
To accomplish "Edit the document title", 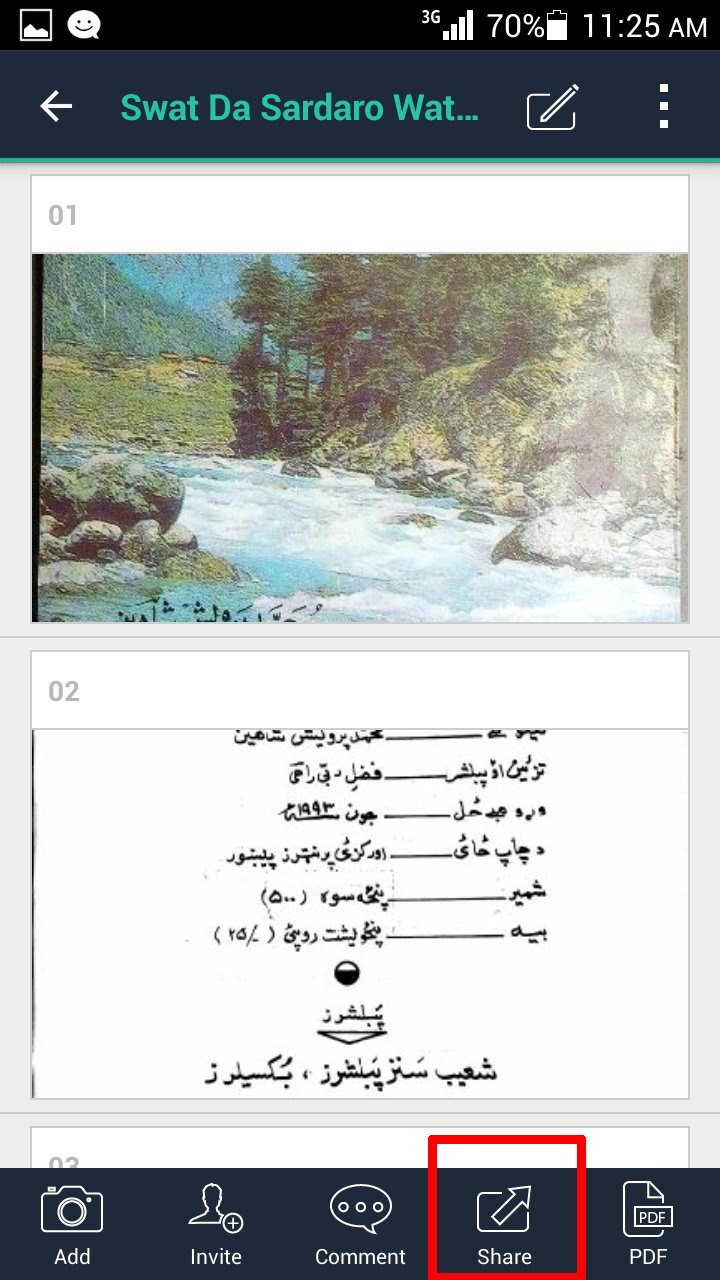I will (552, 107).
